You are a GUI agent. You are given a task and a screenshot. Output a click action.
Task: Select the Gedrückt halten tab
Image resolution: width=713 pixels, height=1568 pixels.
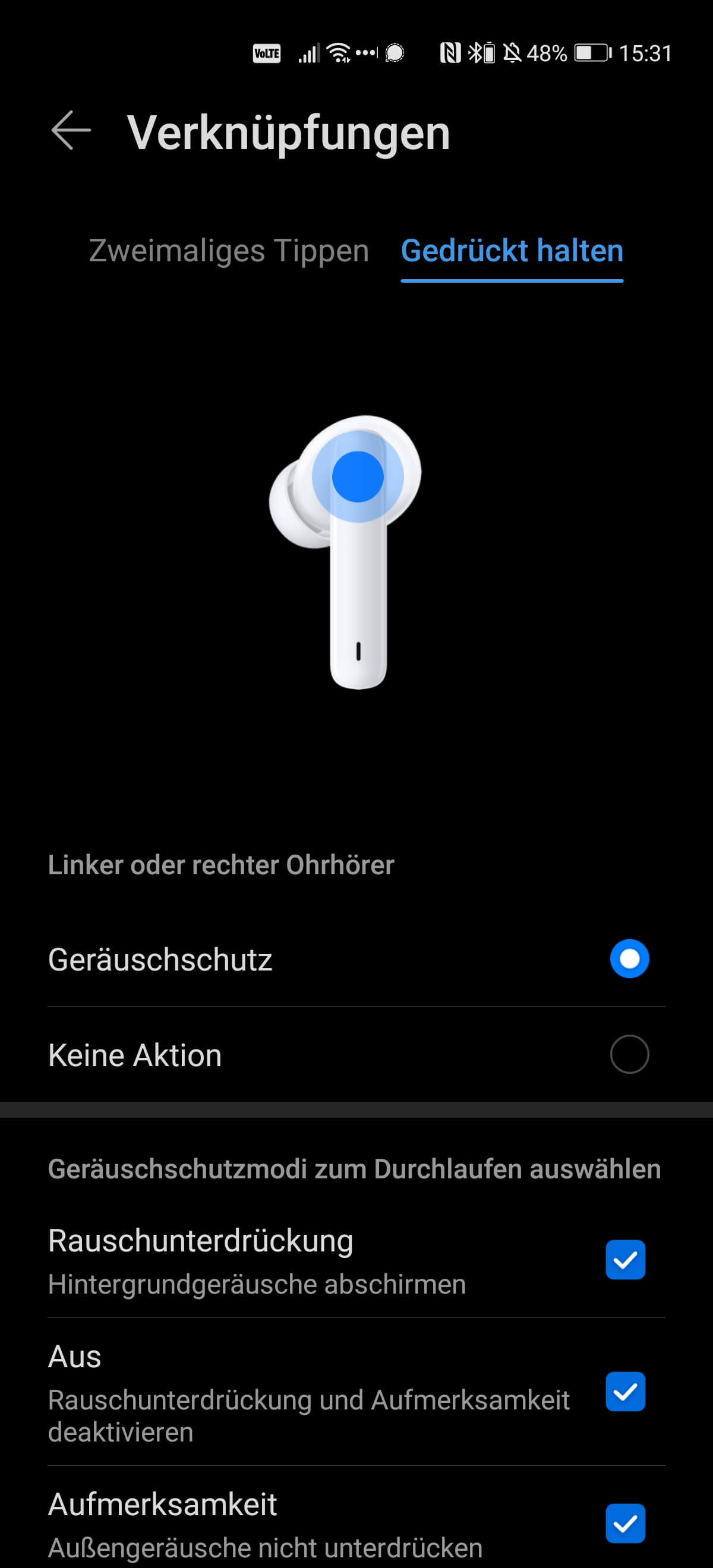[512, 251]
